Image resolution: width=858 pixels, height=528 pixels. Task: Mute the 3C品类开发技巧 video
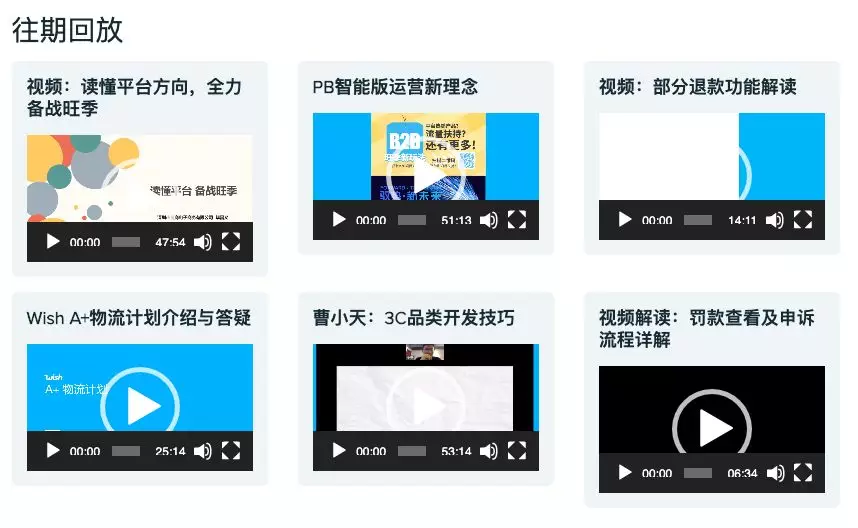coord(488,451)
